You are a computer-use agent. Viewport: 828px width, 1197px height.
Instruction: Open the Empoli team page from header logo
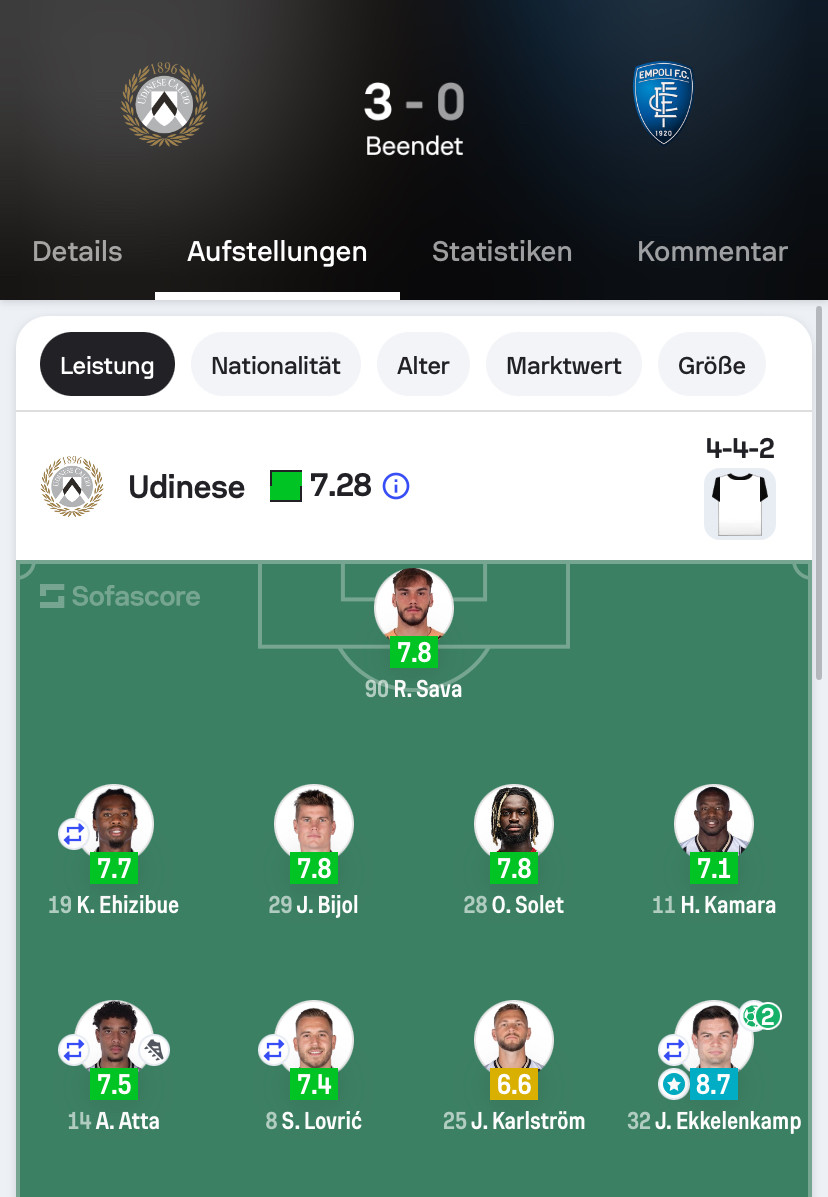[663, 103]
